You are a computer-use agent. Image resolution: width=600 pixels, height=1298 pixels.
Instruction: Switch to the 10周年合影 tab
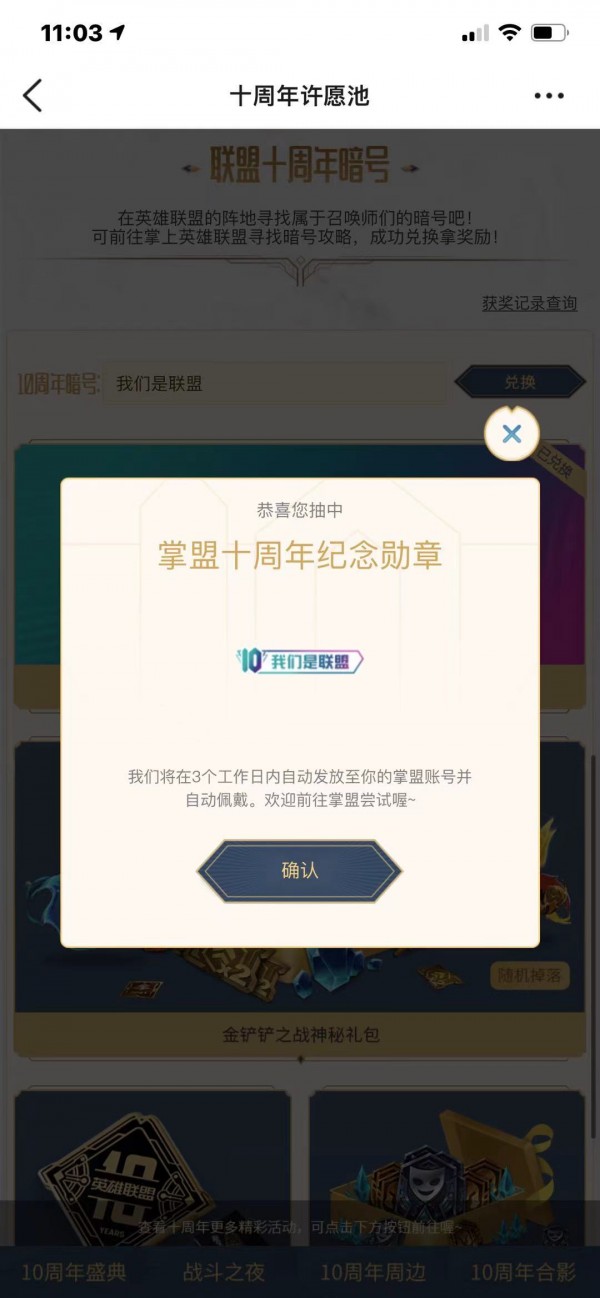pos(522,1273)
